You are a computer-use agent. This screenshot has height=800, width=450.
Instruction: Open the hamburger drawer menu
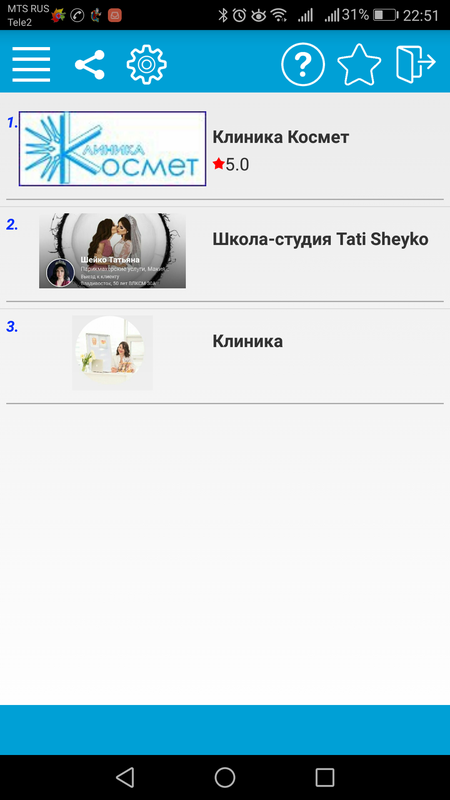(x=31, y=64)
